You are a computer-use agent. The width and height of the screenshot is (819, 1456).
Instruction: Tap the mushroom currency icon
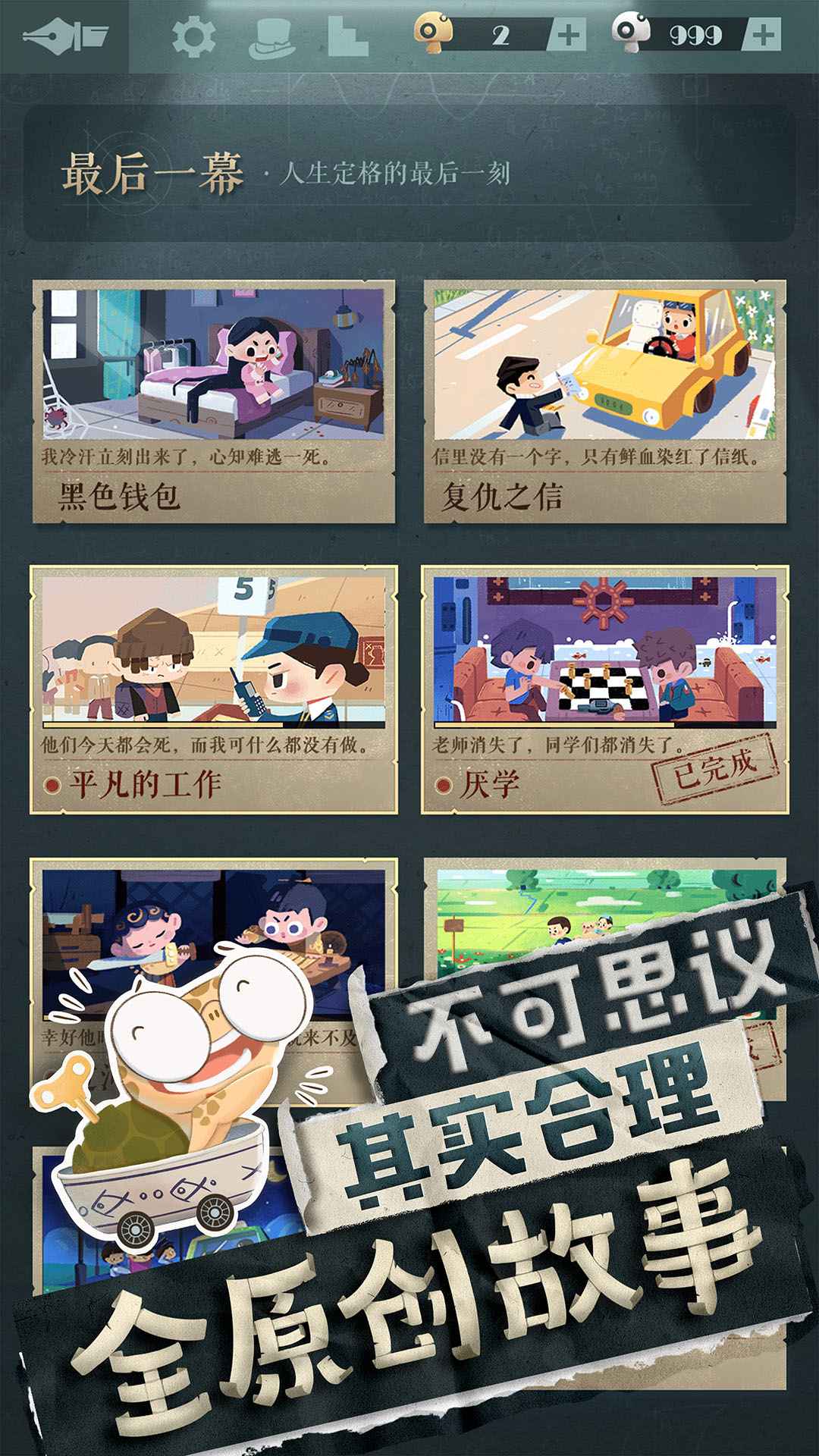coord(432,29)
